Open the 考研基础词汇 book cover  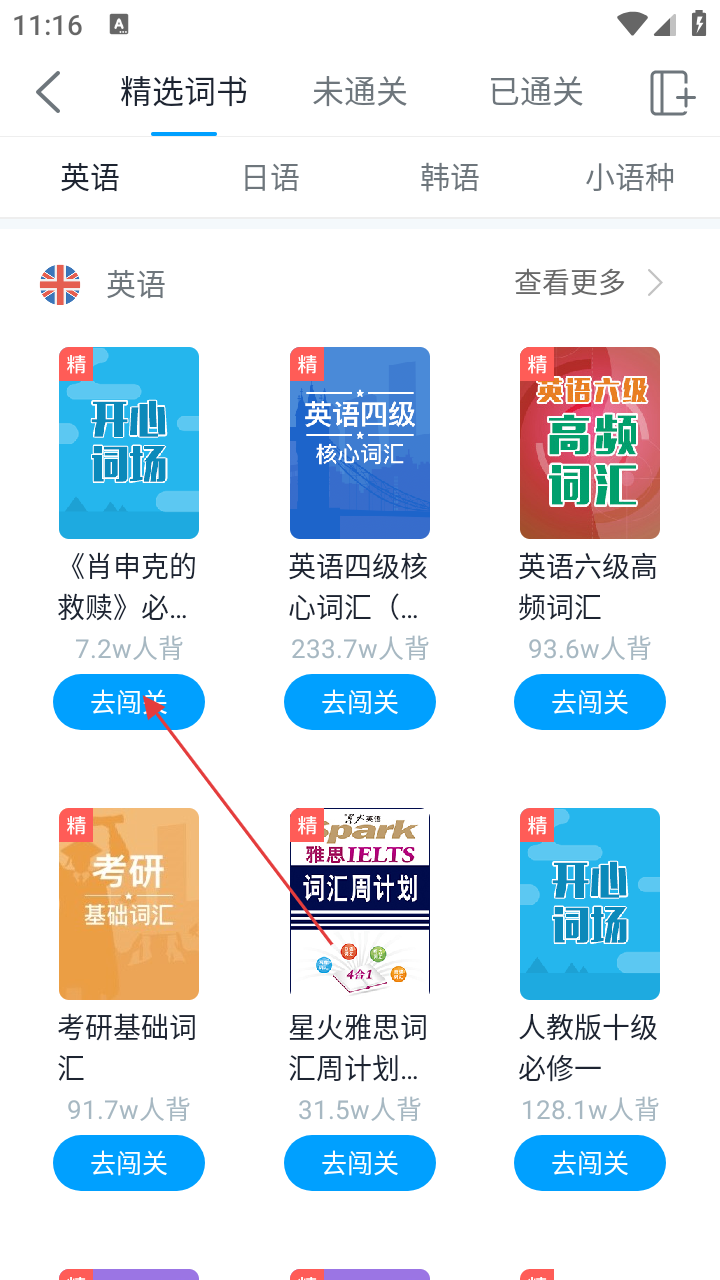click(x=129, y=904)
